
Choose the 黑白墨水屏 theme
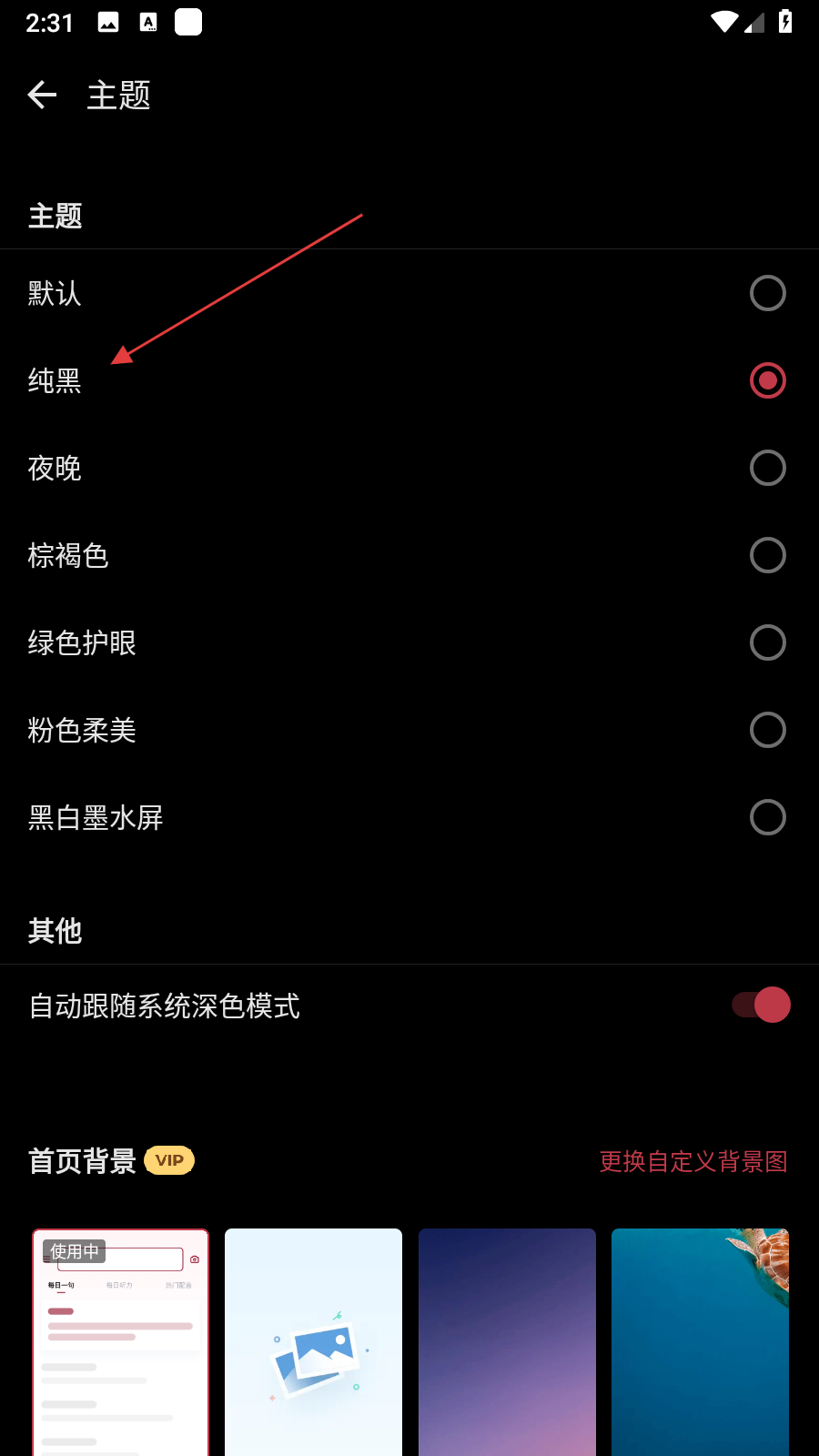(767, 817)
